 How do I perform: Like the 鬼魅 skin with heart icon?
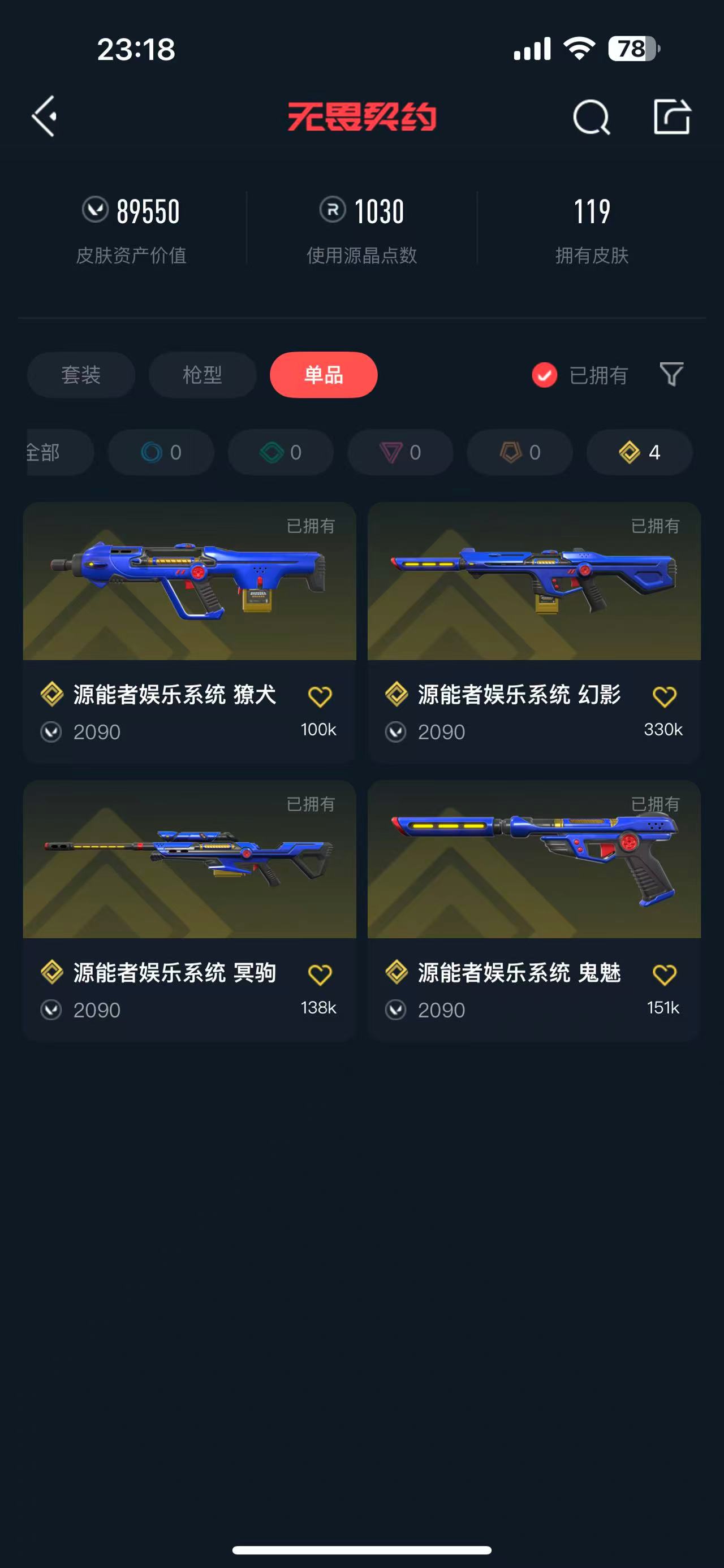point(663,974)
